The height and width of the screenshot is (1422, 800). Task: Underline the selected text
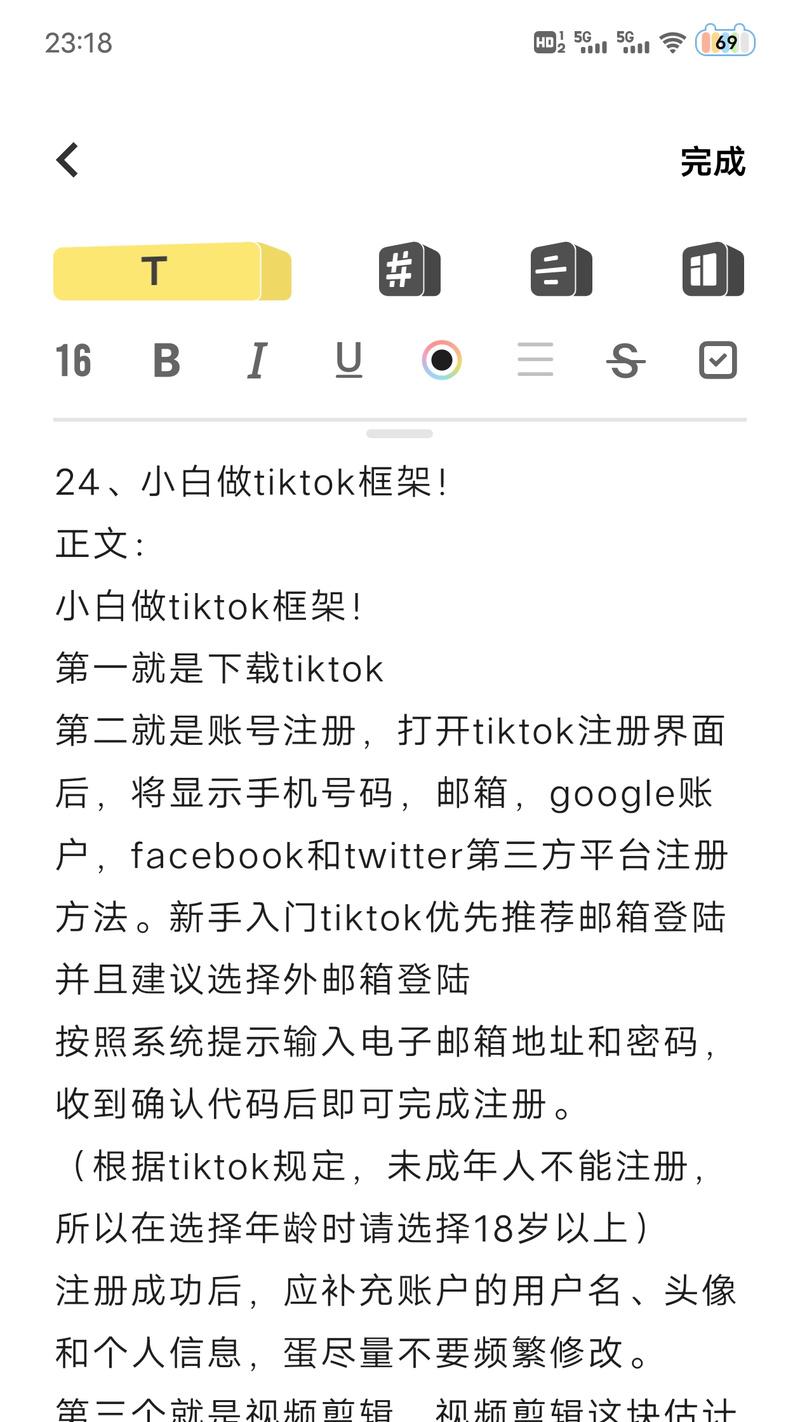348,360
